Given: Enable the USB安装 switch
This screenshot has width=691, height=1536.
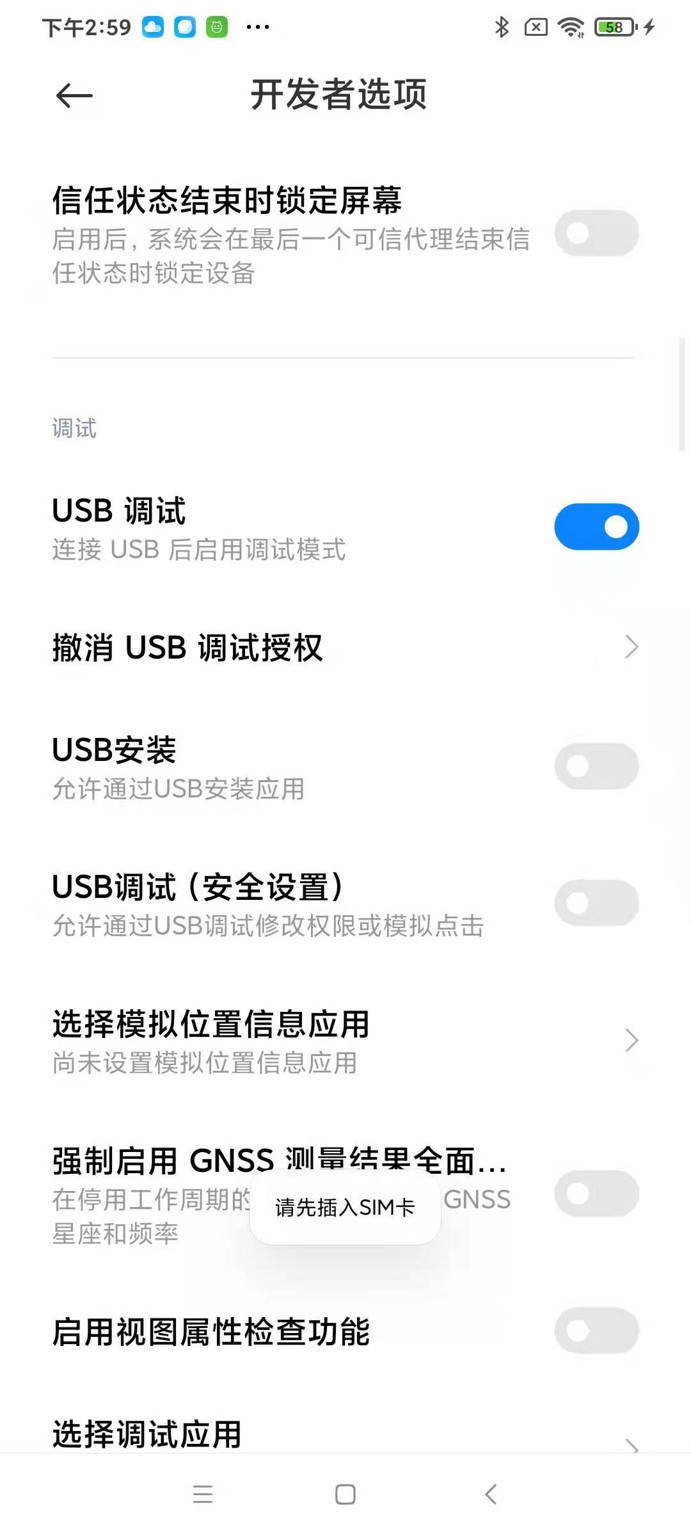Looking at the screenshot, I should point(597,766).
